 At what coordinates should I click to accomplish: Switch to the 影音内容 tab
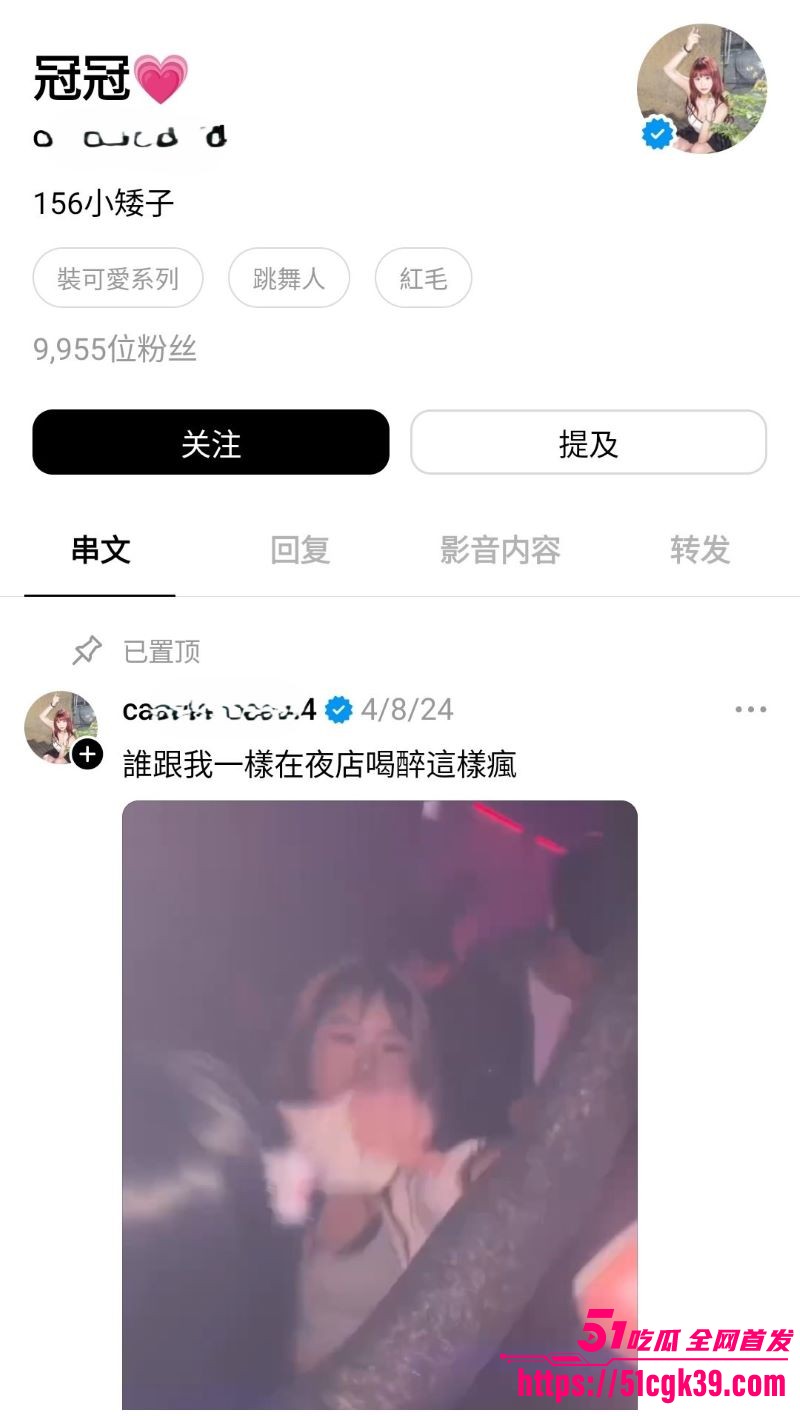click(500, 550)
